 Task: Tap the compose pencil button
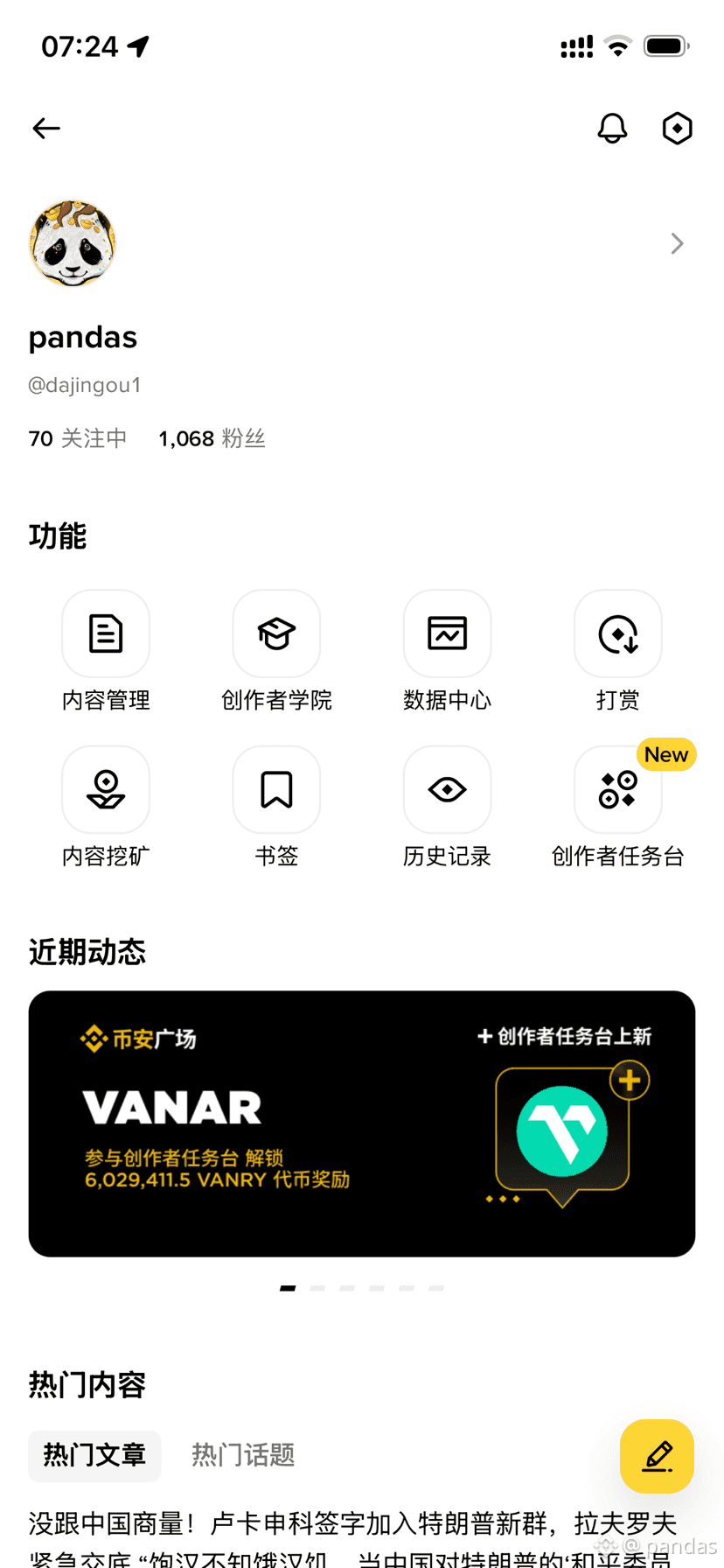pos(657,1456)
